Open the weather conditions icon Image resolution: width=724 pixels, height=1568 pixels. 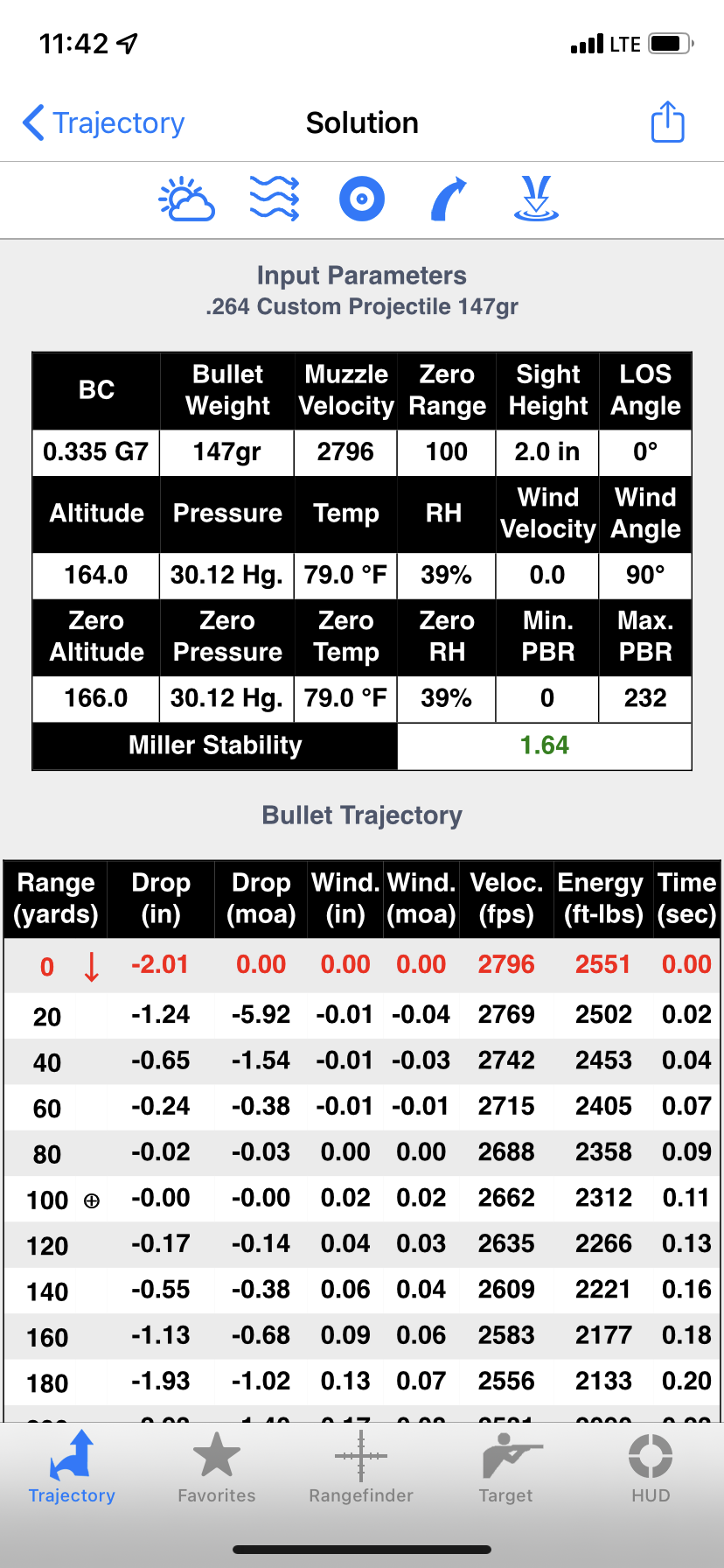187,199
